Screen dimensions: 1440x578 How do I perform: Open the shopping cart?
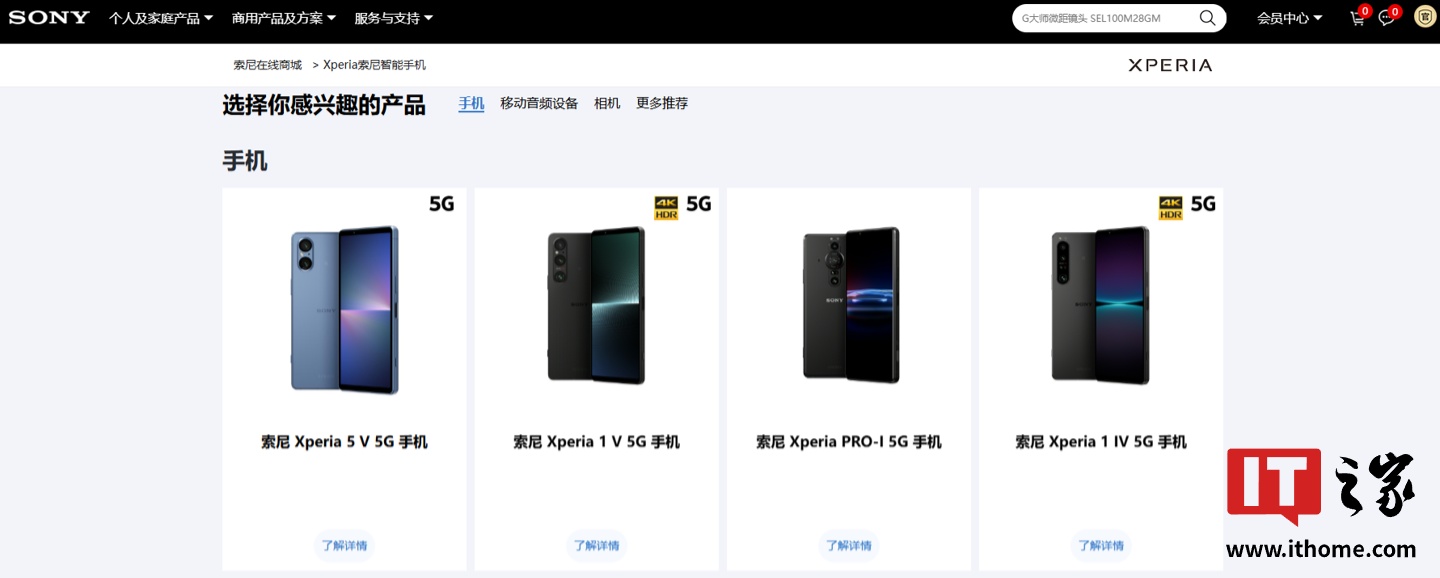[x=1357, y=18]
